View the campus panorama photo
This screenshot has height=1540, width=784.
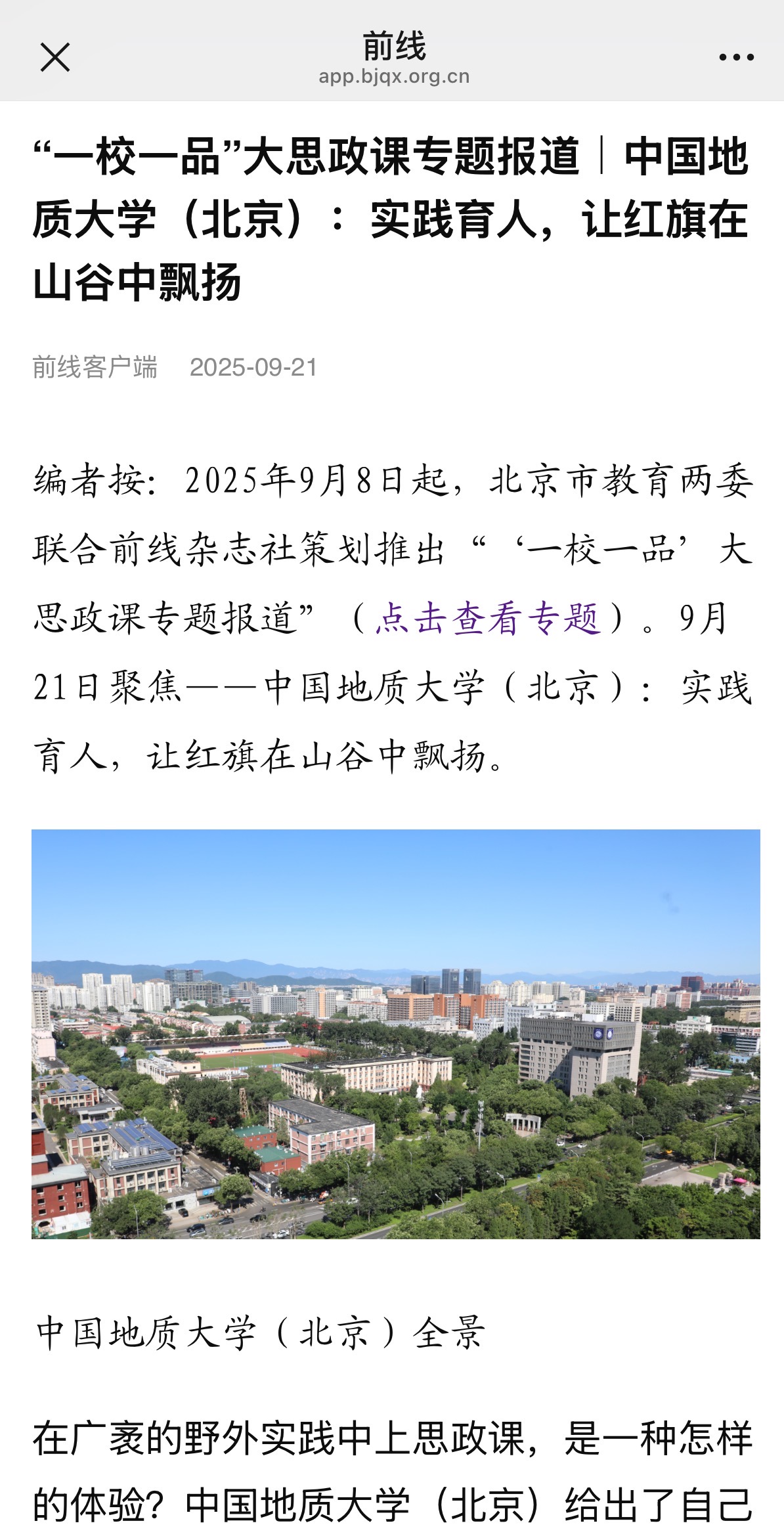(395, 1034)
